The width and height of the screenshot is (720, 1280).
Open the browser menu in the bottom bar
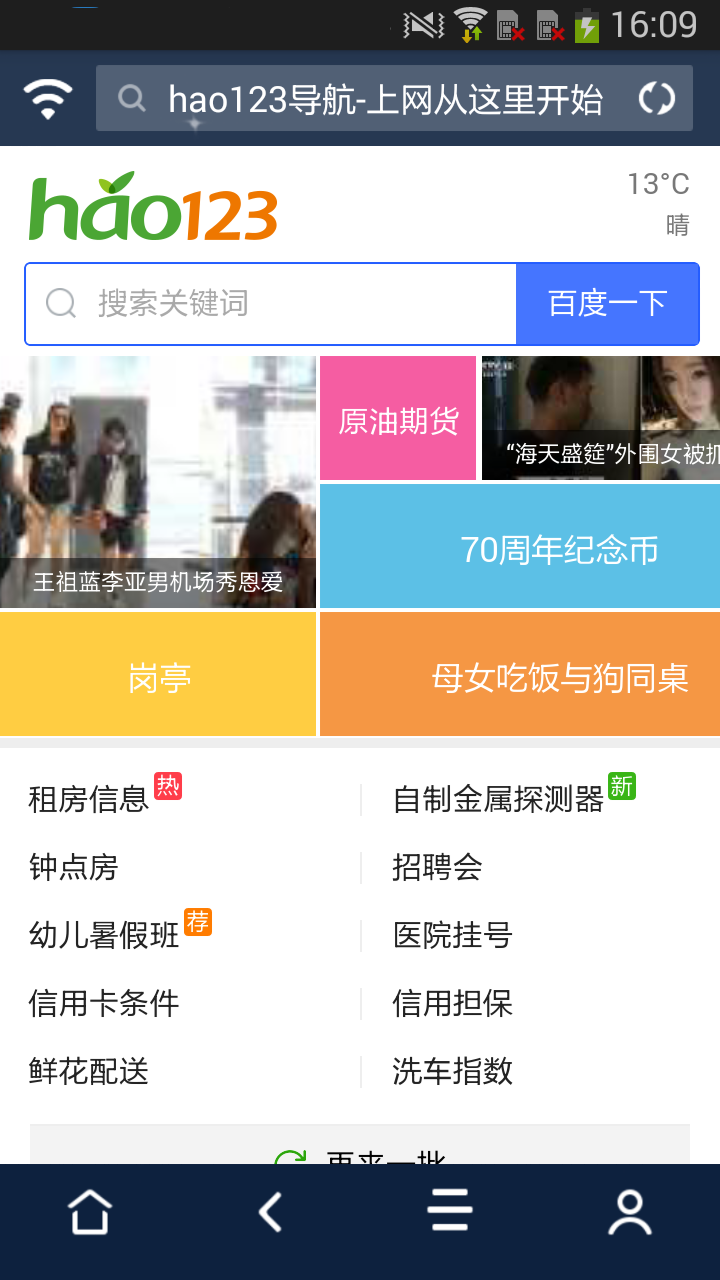tap(450, 1213)
